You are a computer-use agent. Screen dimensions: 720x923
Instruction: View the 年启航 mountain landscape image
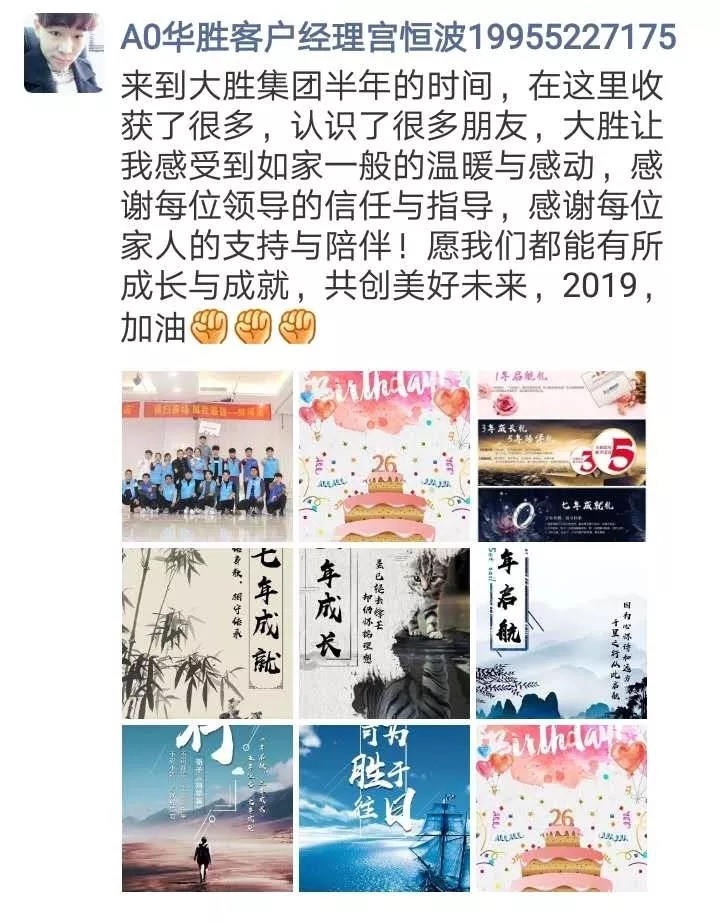(561, 632)
